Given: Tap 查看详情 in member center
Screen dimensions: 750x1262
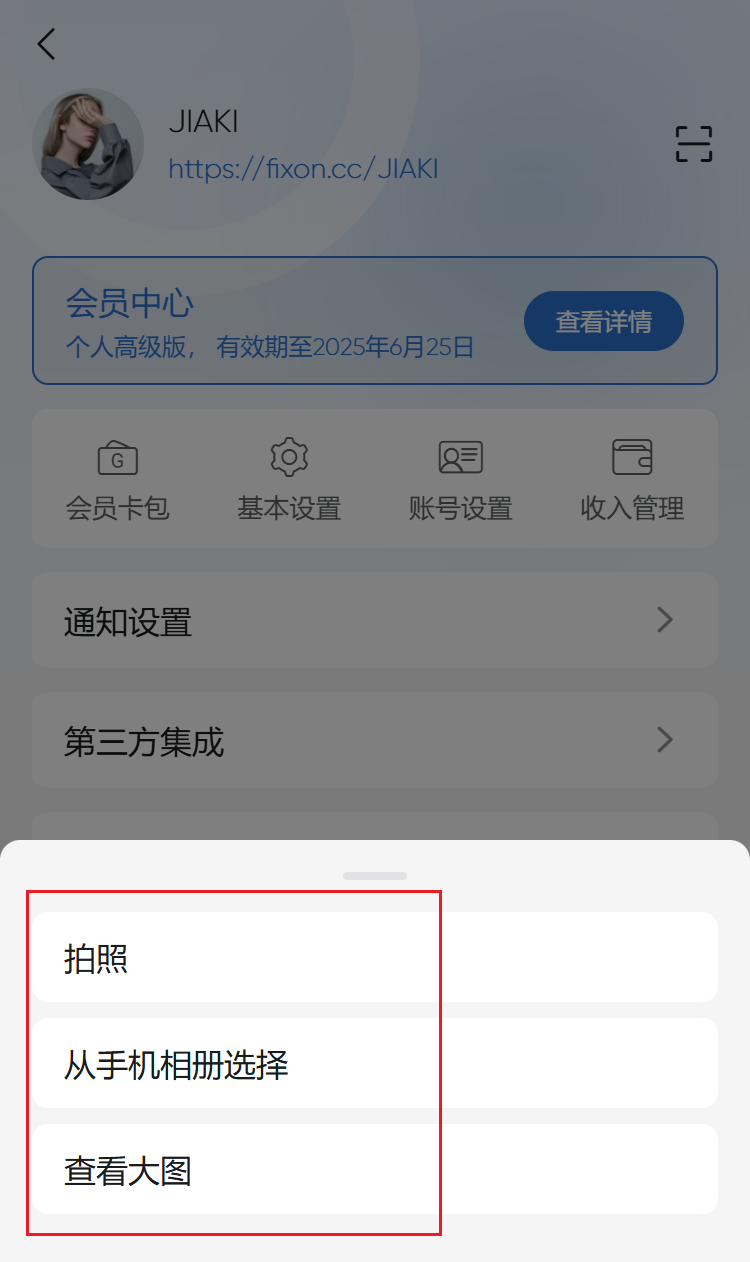Looking at the screenshot, I should click(x=604, y=321).
